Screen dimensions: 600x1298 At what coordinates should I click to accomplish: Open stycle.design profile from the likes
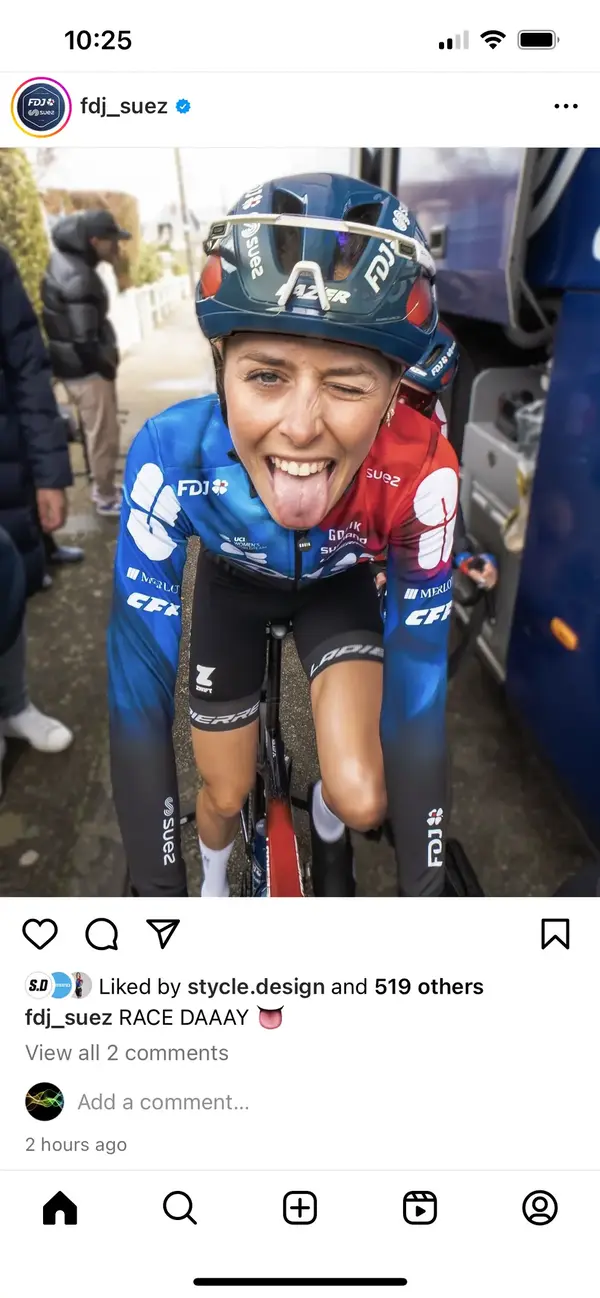256,987
